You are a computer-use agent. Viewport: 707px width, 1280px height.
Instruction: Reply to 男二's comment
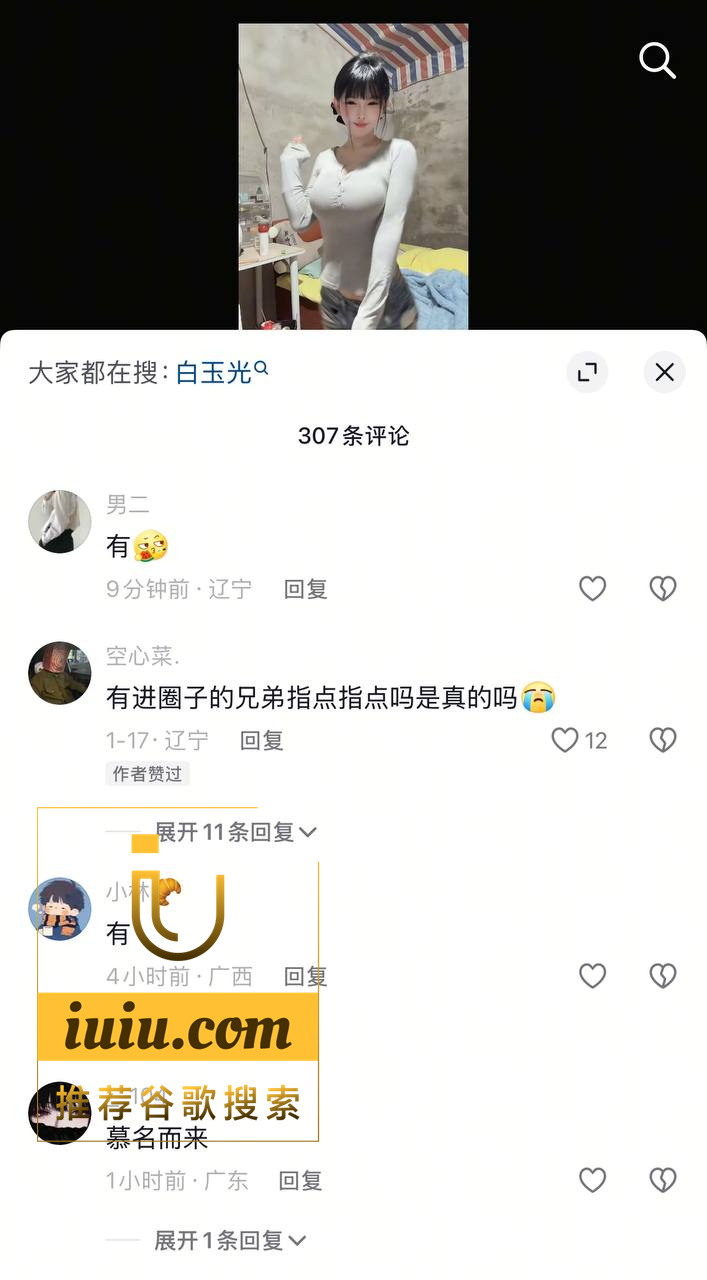[x=305, y=589]
